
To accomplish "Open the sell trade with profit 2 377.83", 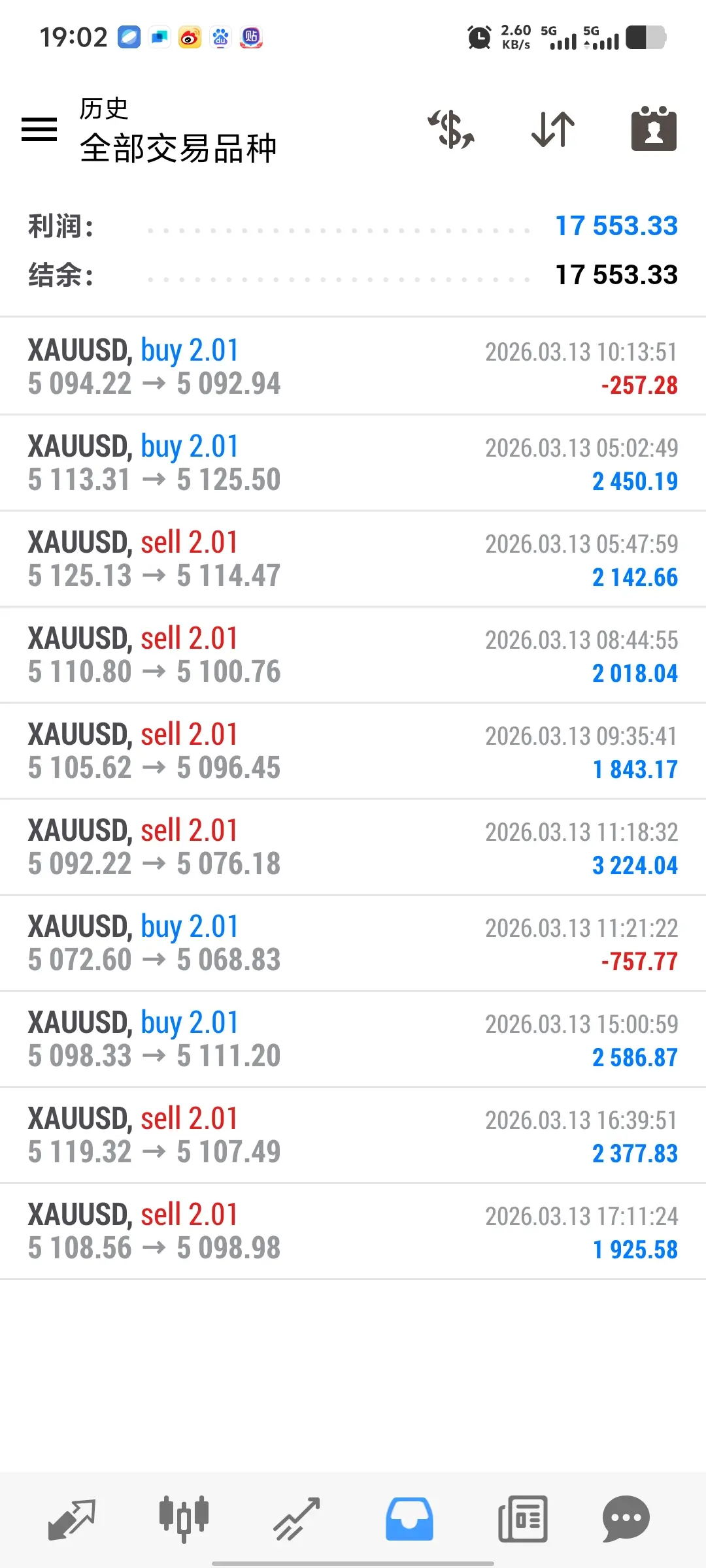I will tap(353, 1135).
